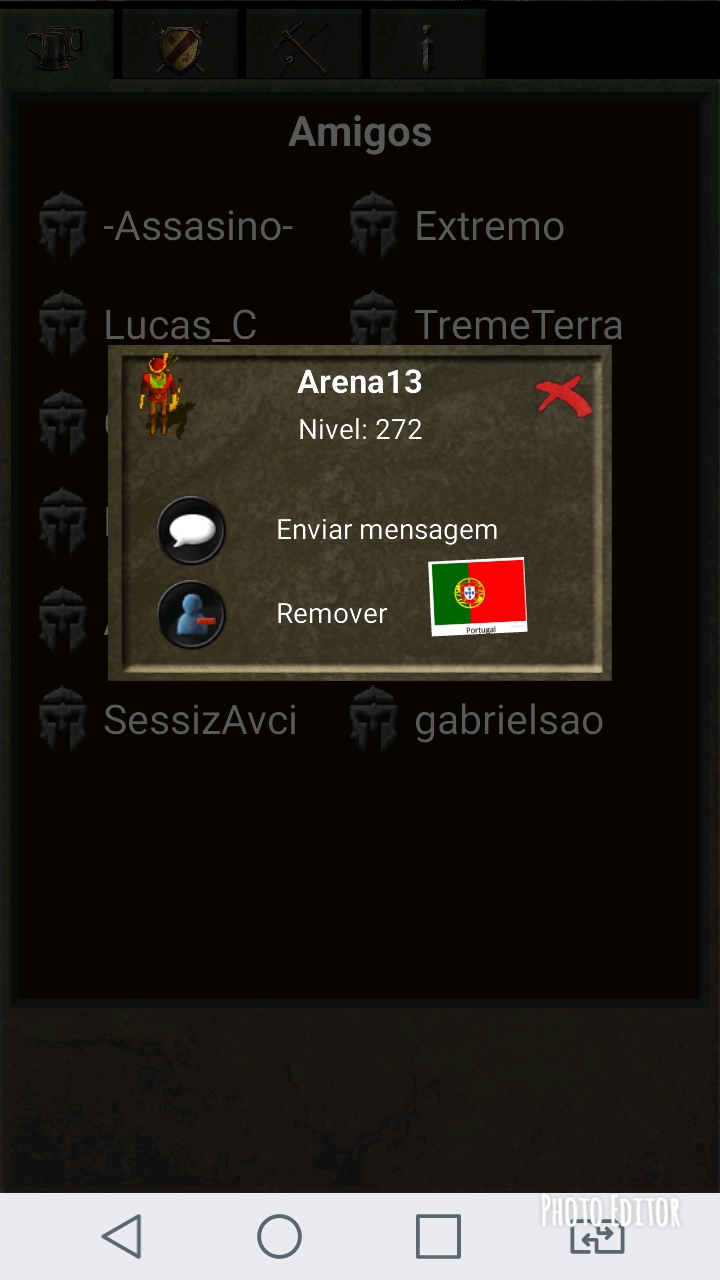Open friend SessizAvci

[x=199, y=720]
